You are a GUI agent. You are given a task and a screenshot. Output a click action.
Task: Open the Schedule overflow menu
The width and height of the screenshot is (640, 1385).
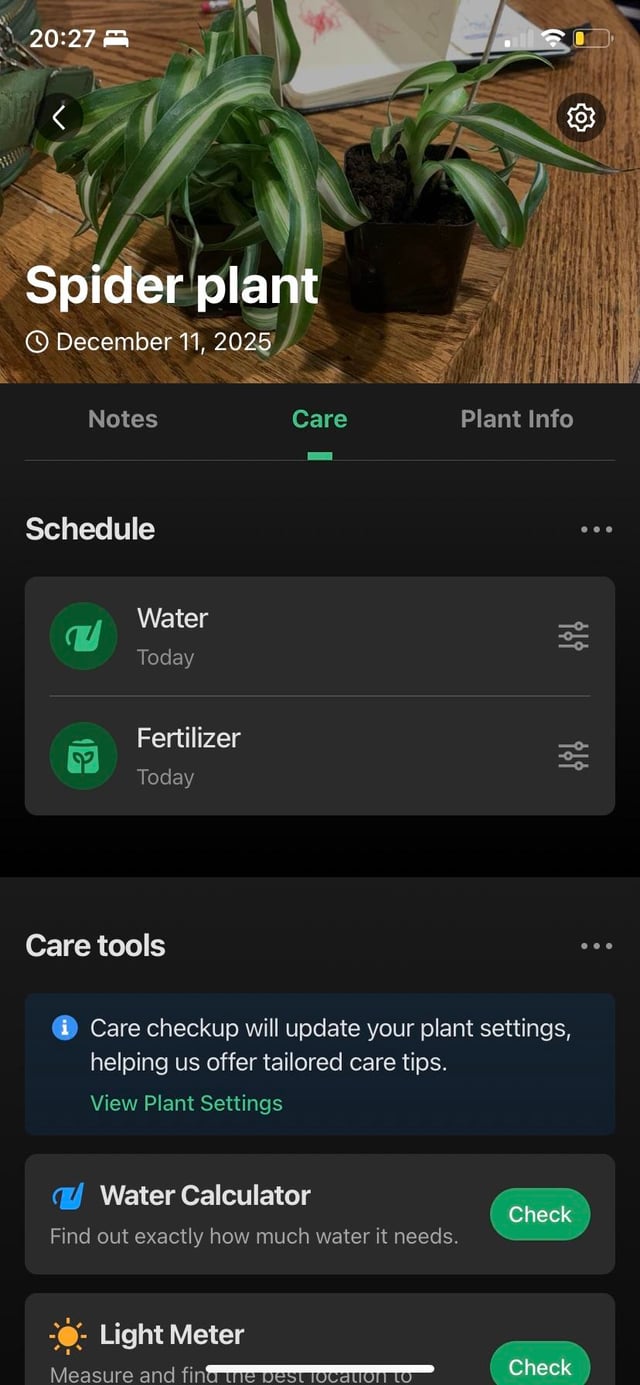[x=596, y=529]
